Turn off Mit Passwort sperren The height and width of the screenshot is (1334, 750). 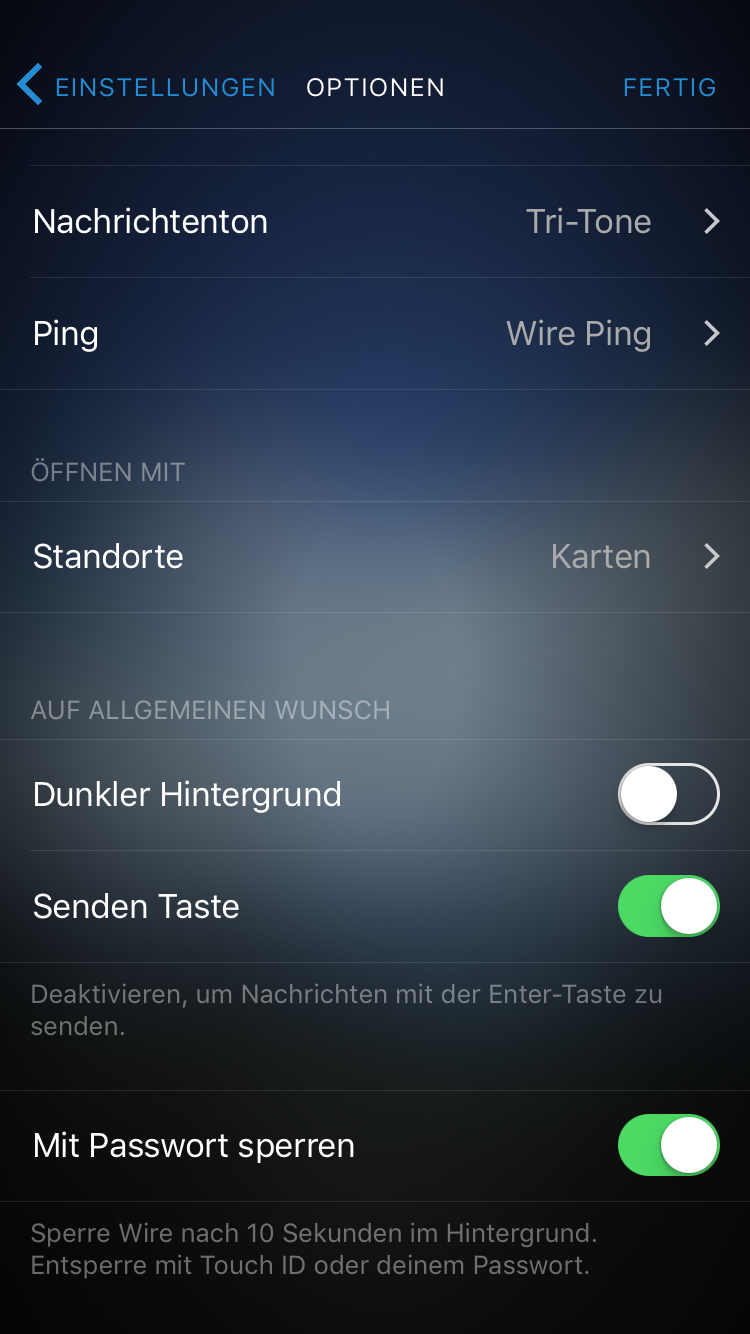tap(668, 1145)
